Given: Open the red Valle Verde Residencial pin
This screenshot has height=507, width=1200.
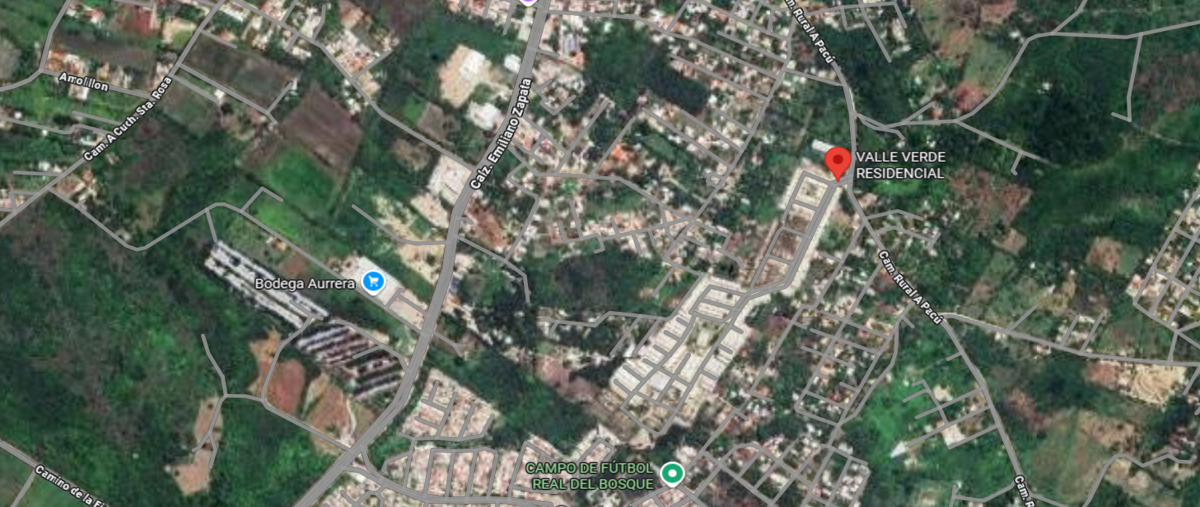Looking at the screenshot, I should pyautogui.click(x=837, y=161).
